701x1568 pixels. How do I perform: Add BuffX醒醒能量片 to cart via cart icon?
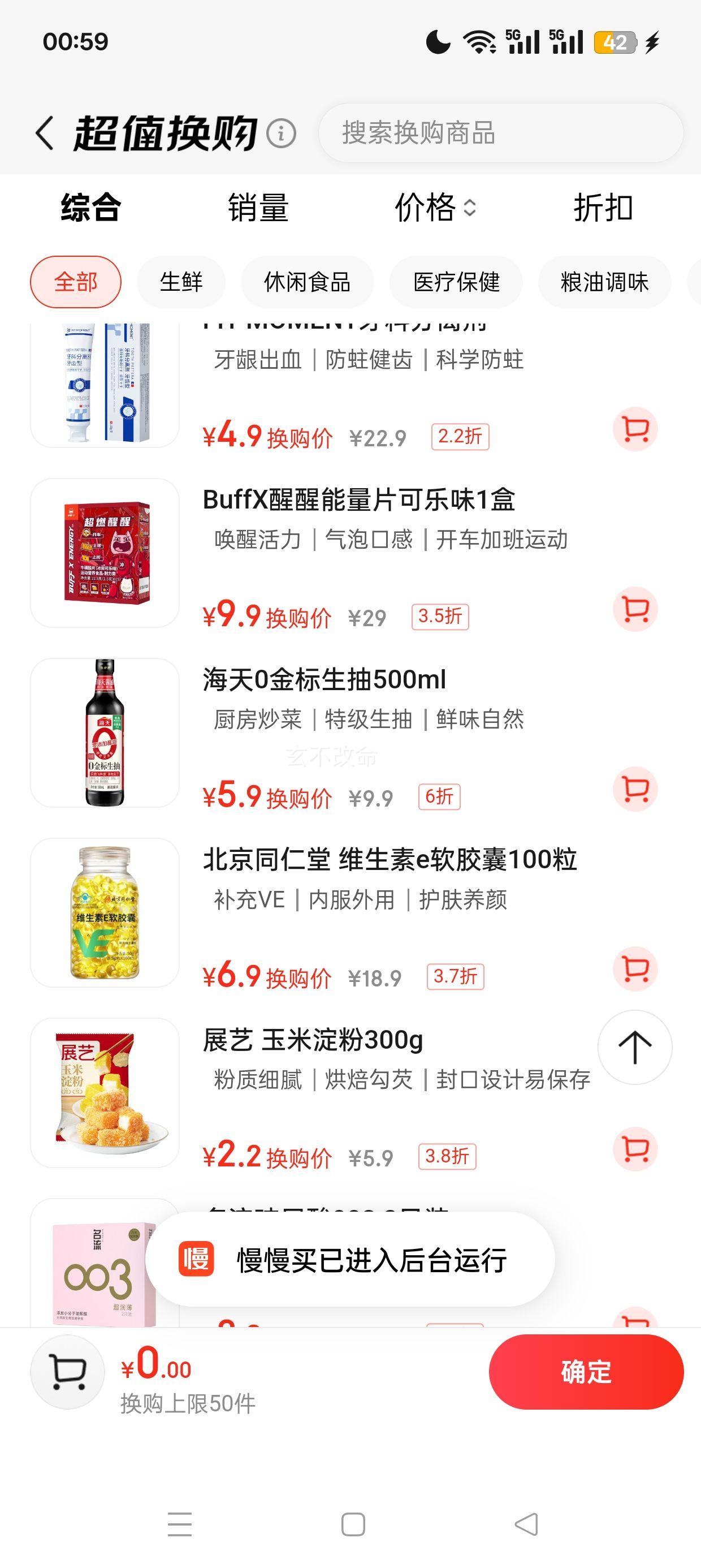click(x=635, y=609)
